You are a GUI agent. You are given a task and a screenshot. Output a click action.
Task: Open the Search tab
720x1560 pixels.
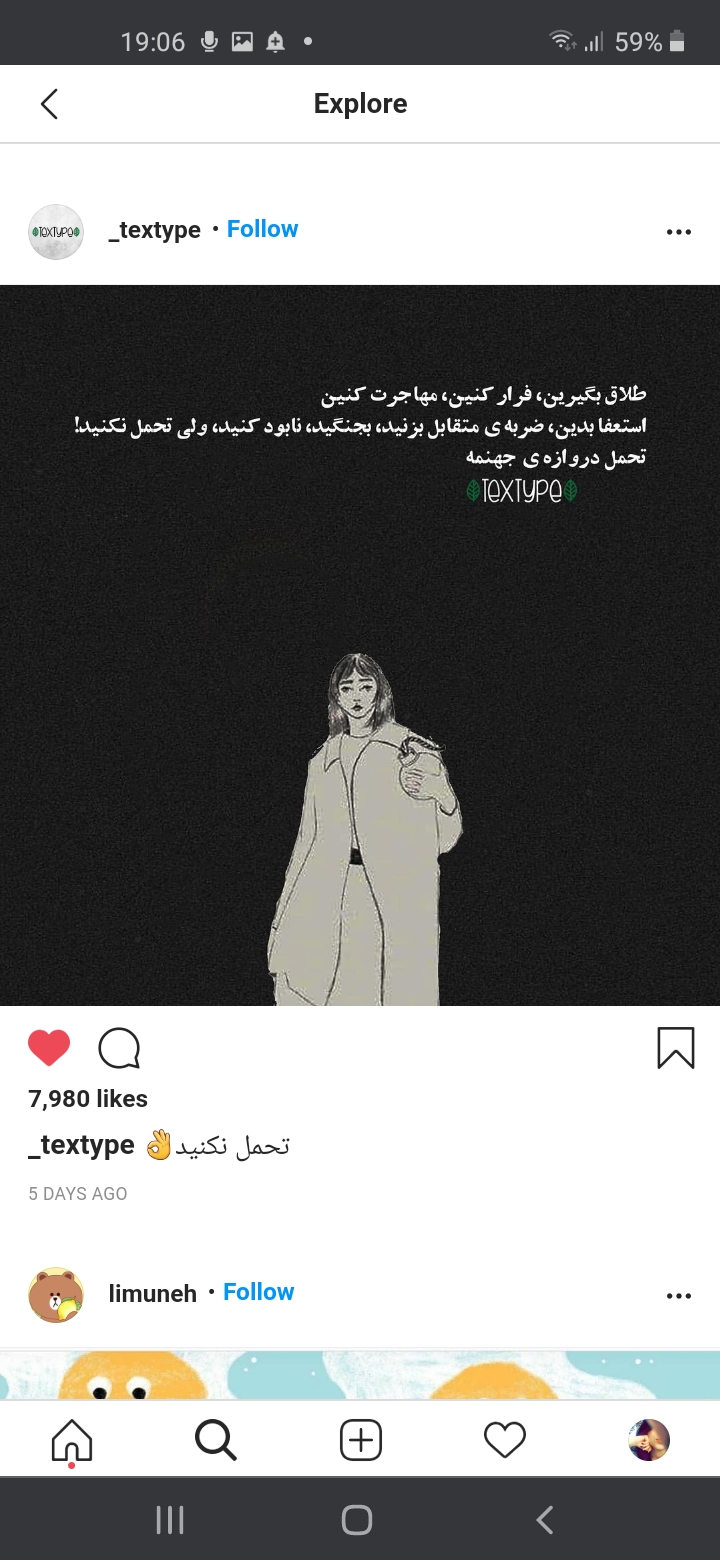point(215,1440)
